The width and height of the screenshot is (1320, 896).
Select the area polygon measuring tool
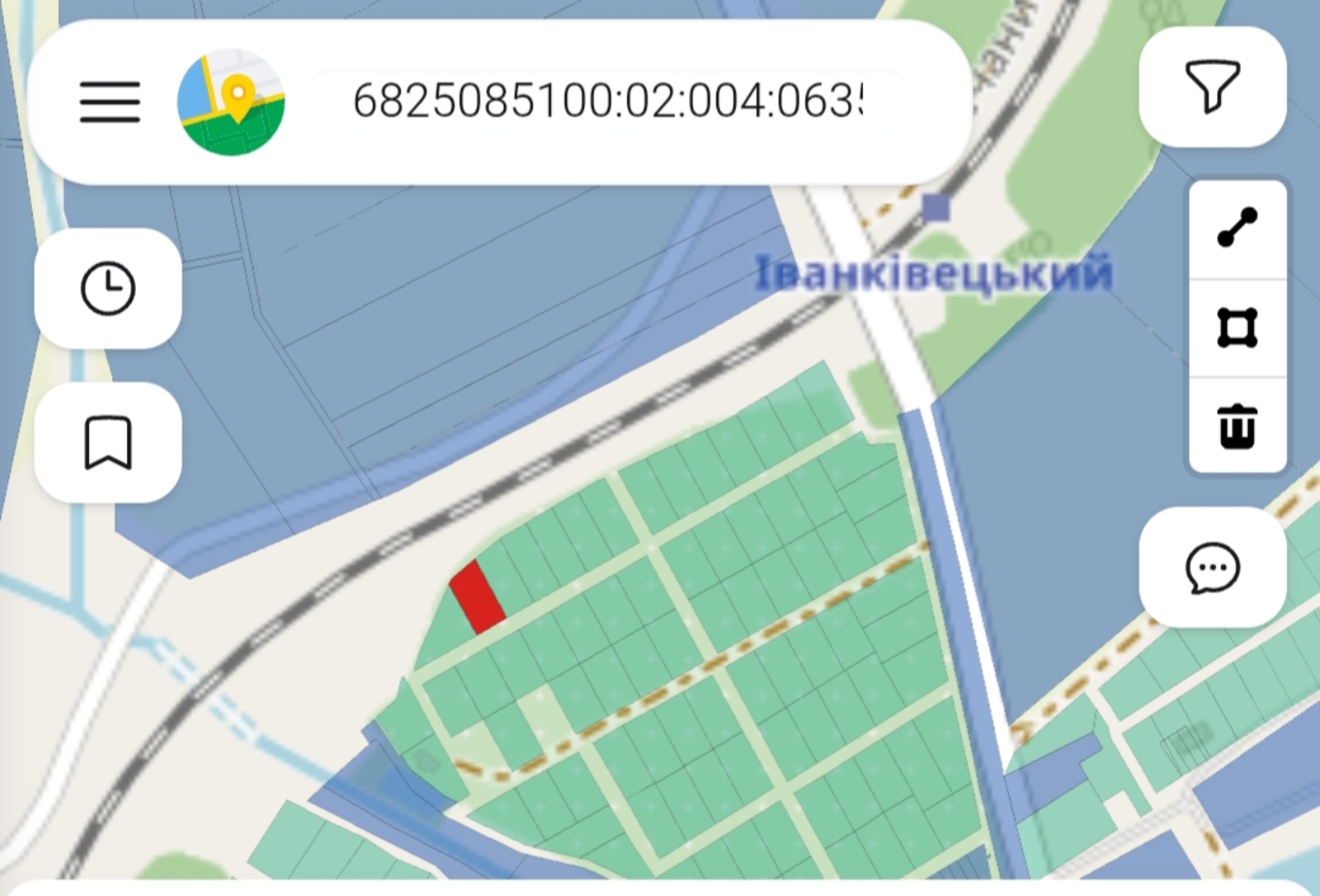click(x=1237, y=328)
